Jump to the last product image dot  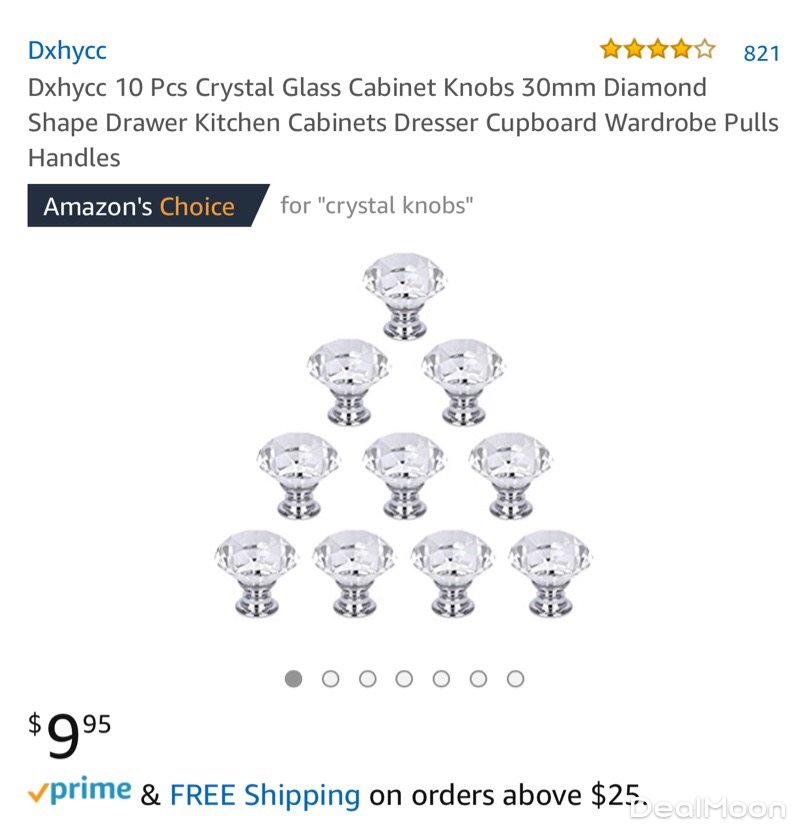[515, 679]
